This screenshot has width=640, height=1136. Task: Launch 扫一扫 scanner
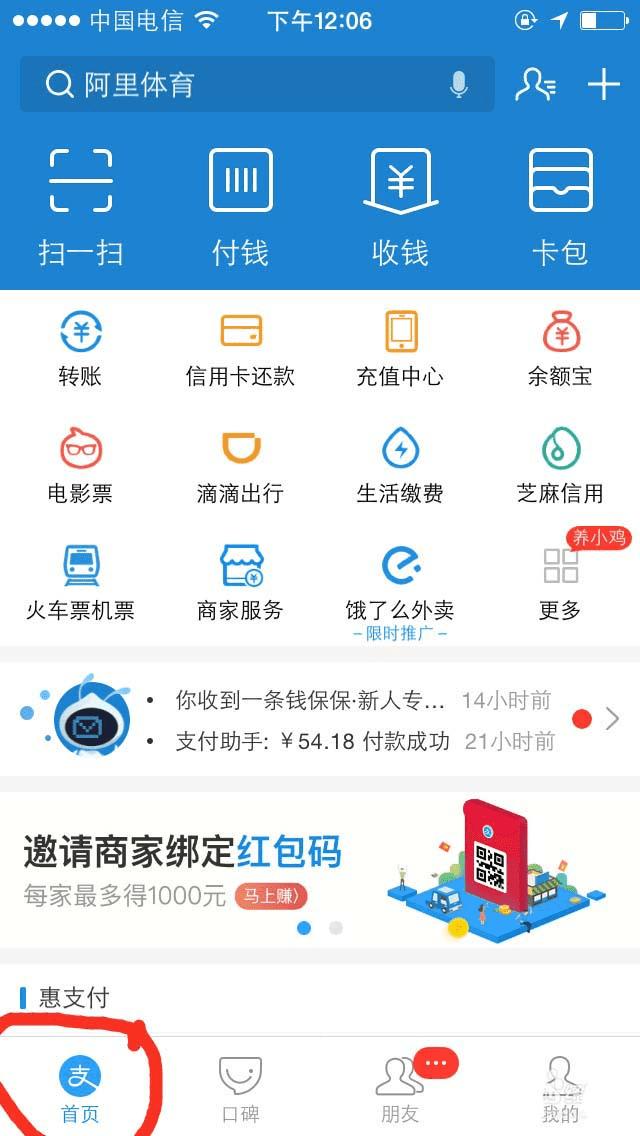click(x=81, y=206)
